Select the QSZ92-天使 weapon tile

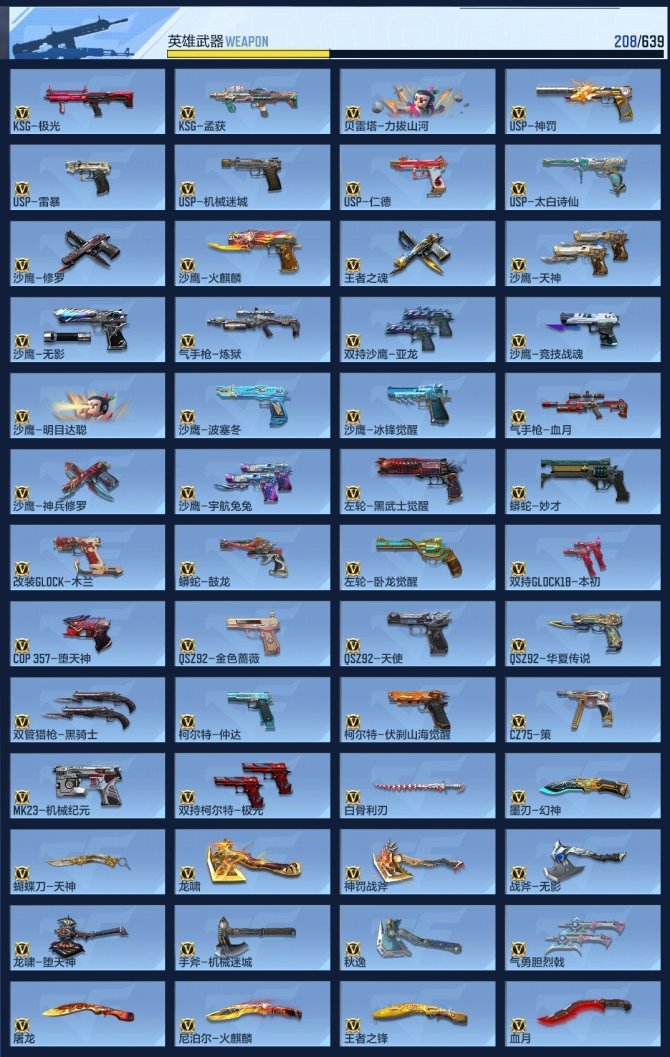(417, 633)
